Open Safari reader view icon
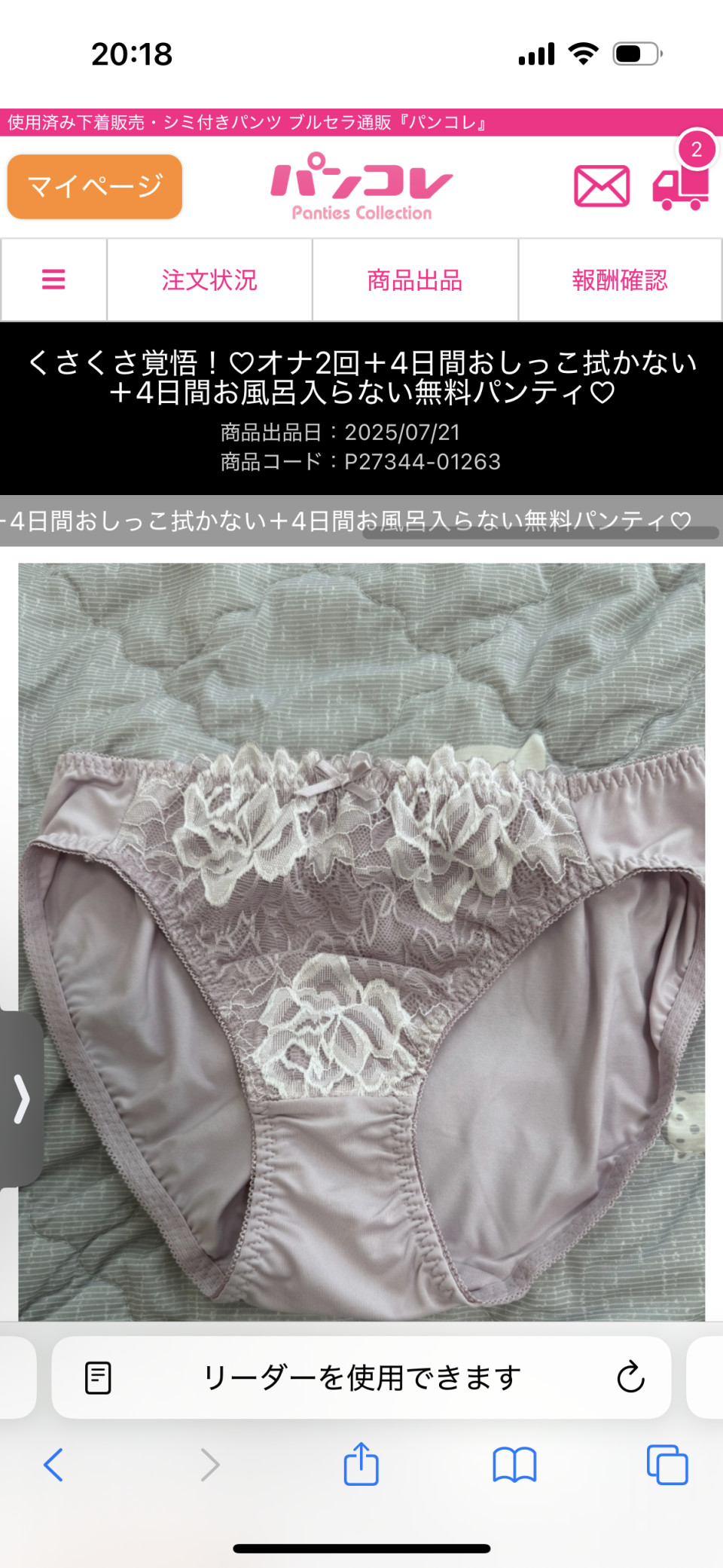 tap(98, 1378)
